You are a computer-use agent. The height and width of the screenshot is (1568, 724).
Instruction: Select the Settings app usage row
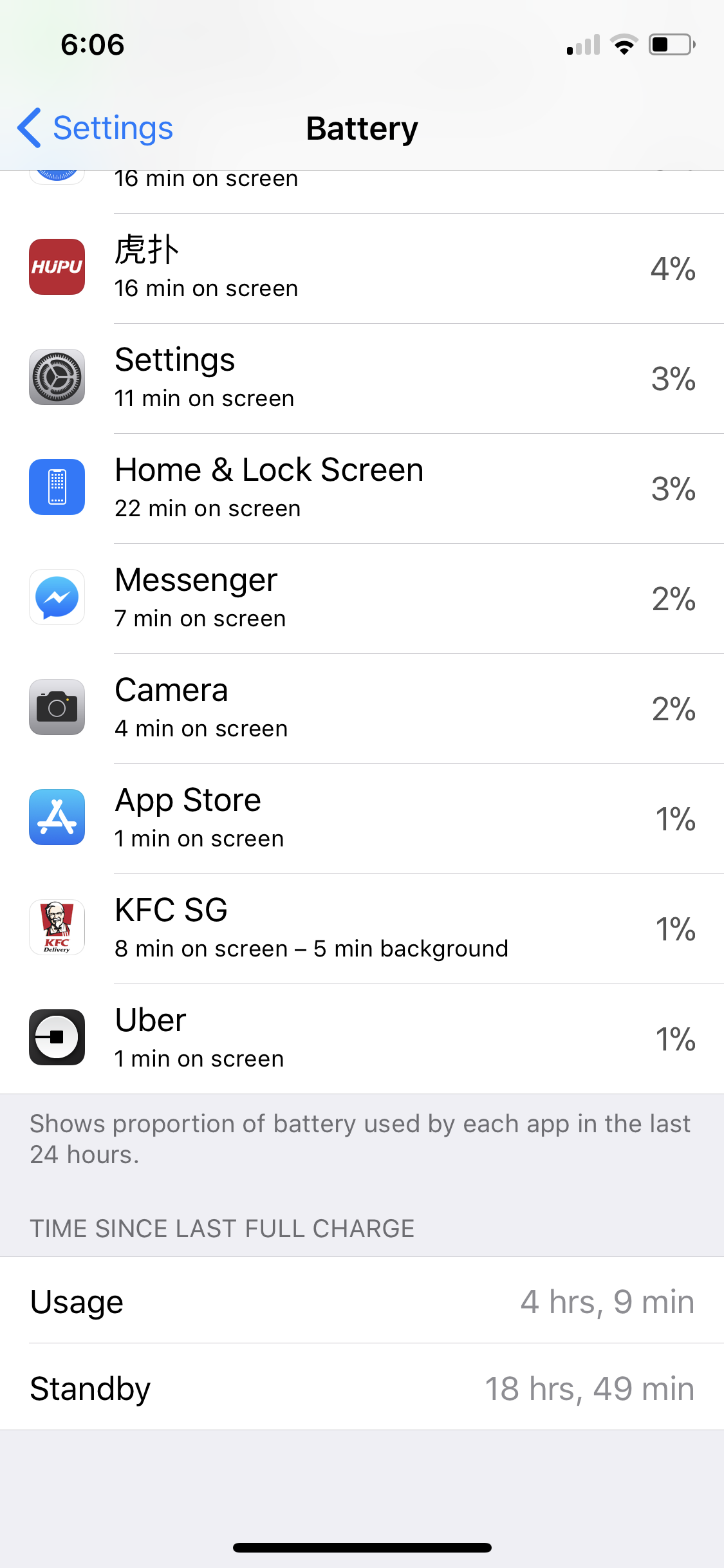pos(362,378)
